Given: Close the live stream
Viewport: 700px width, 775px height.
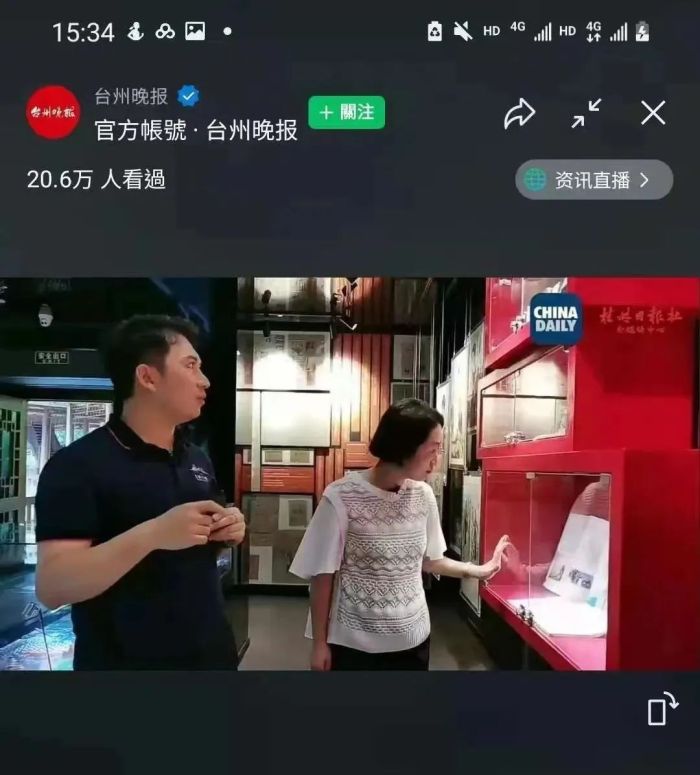Looking at the screenshot, I should pyautogui.click(x=653, y=113).
